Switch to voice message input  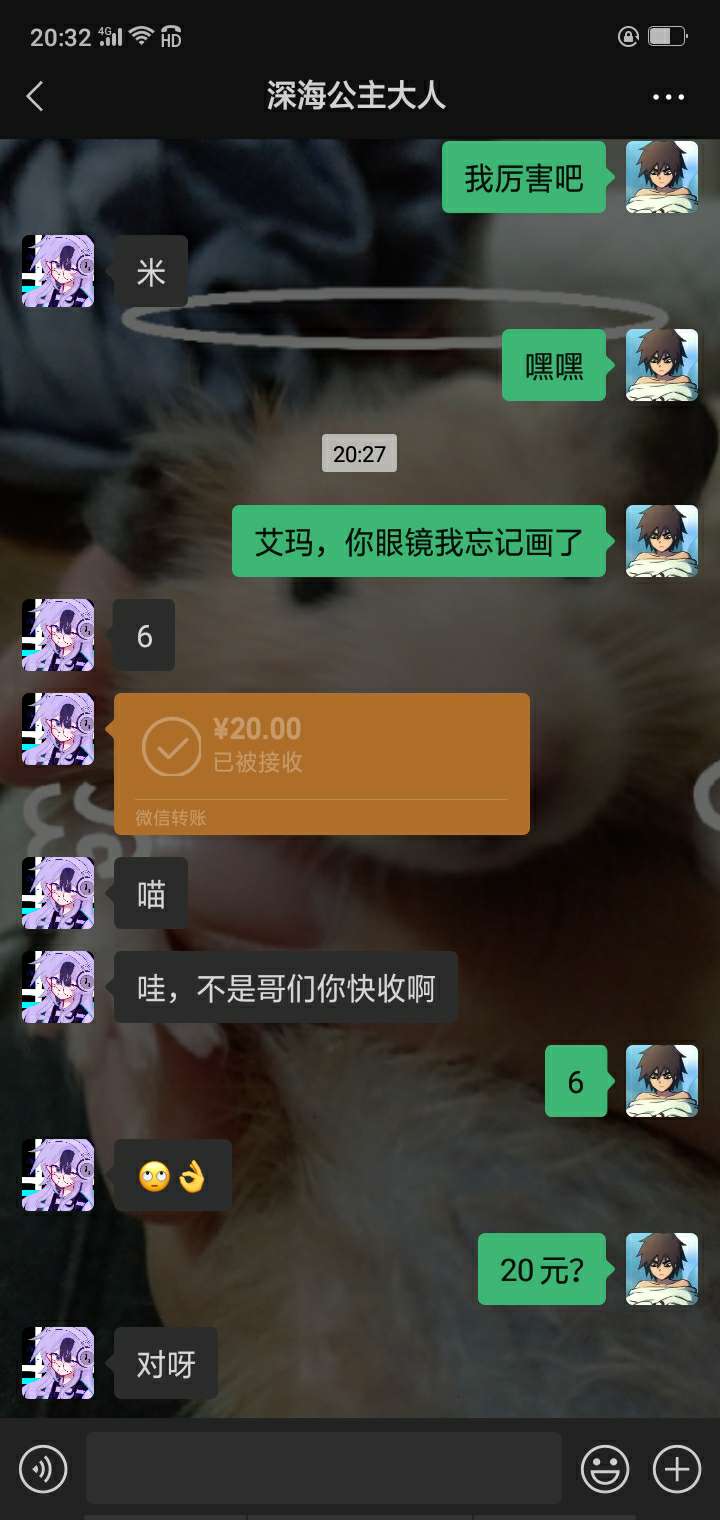pyautogui.click(x=43, y=1469)
